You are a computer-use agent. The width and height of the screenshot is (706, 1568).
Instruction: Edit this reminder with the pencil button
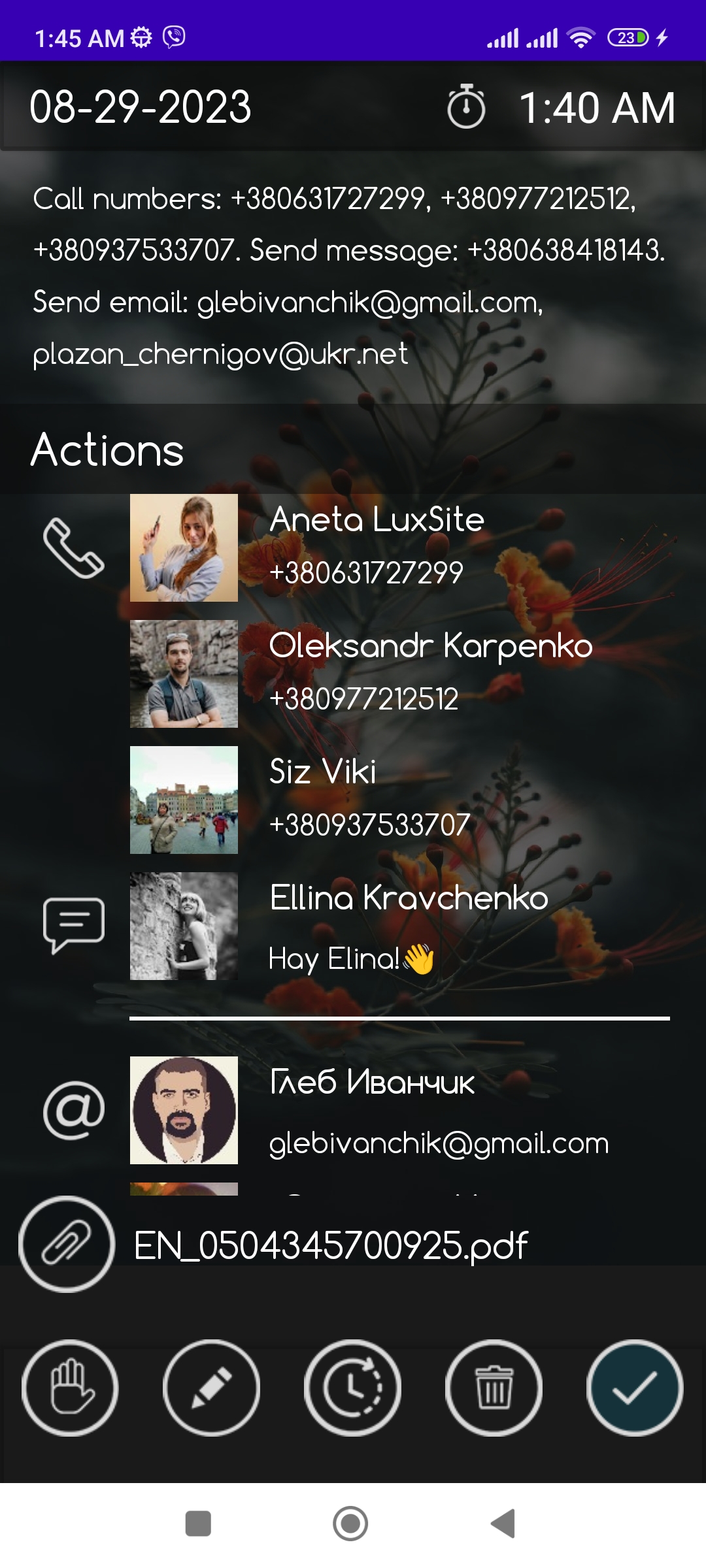click(x=211, y=1388)
